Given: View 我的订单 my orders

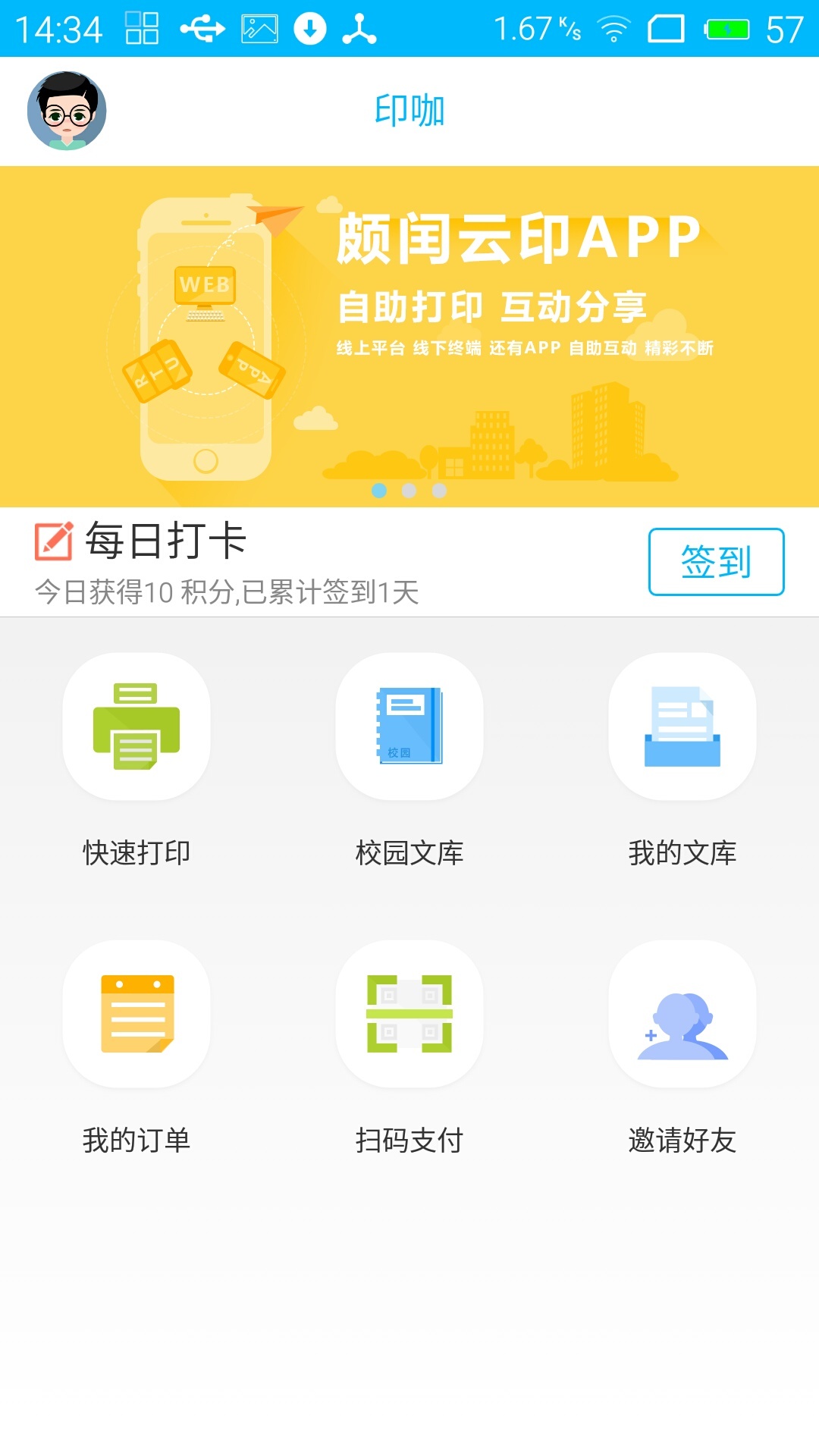Looking at the screenshot, I should tap(136, 1014).
